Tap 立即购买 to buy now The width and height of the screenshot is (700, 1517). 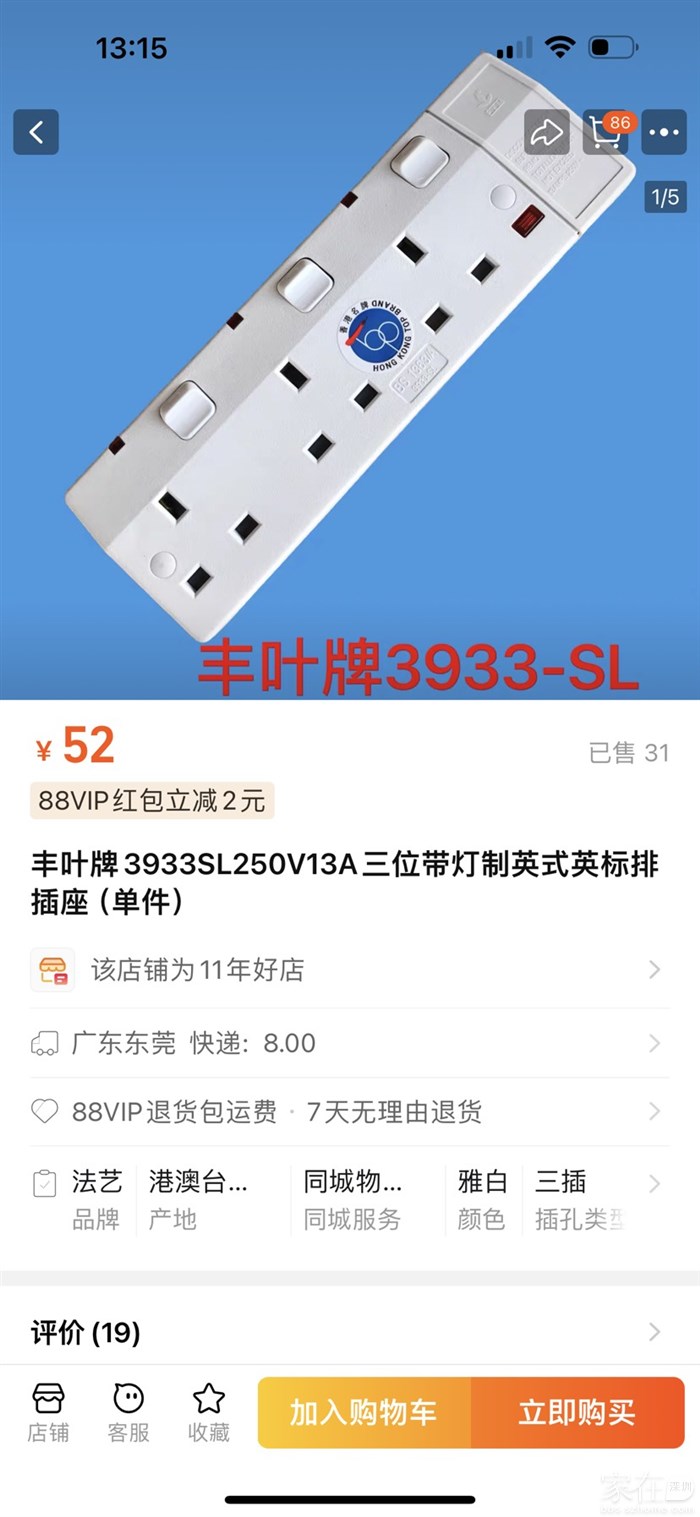click(x=577, y=1413)
